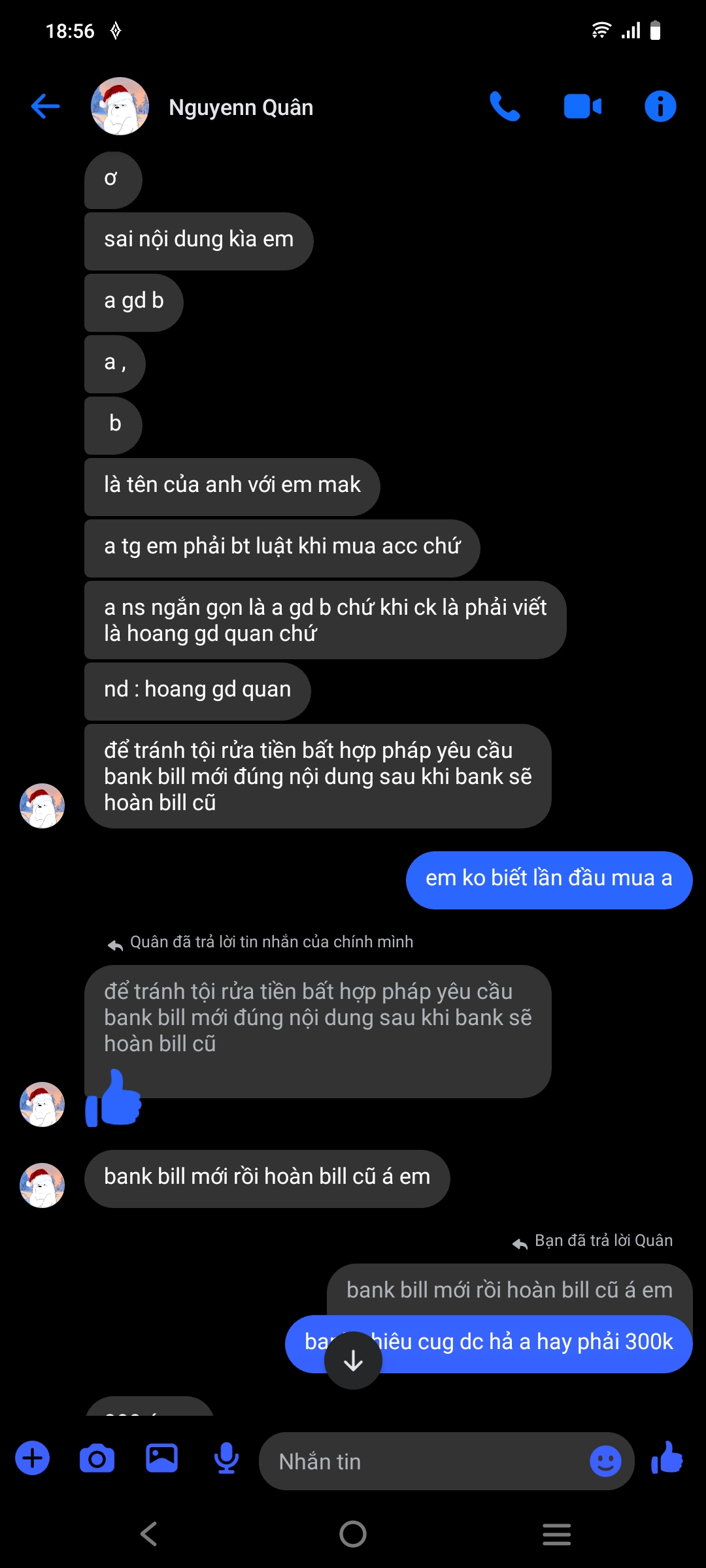This screenshot has height=1568, width=706.
Task: Start a video call with Nguyenn Quân
Action: pyautogui.click(x=582, y=106)
